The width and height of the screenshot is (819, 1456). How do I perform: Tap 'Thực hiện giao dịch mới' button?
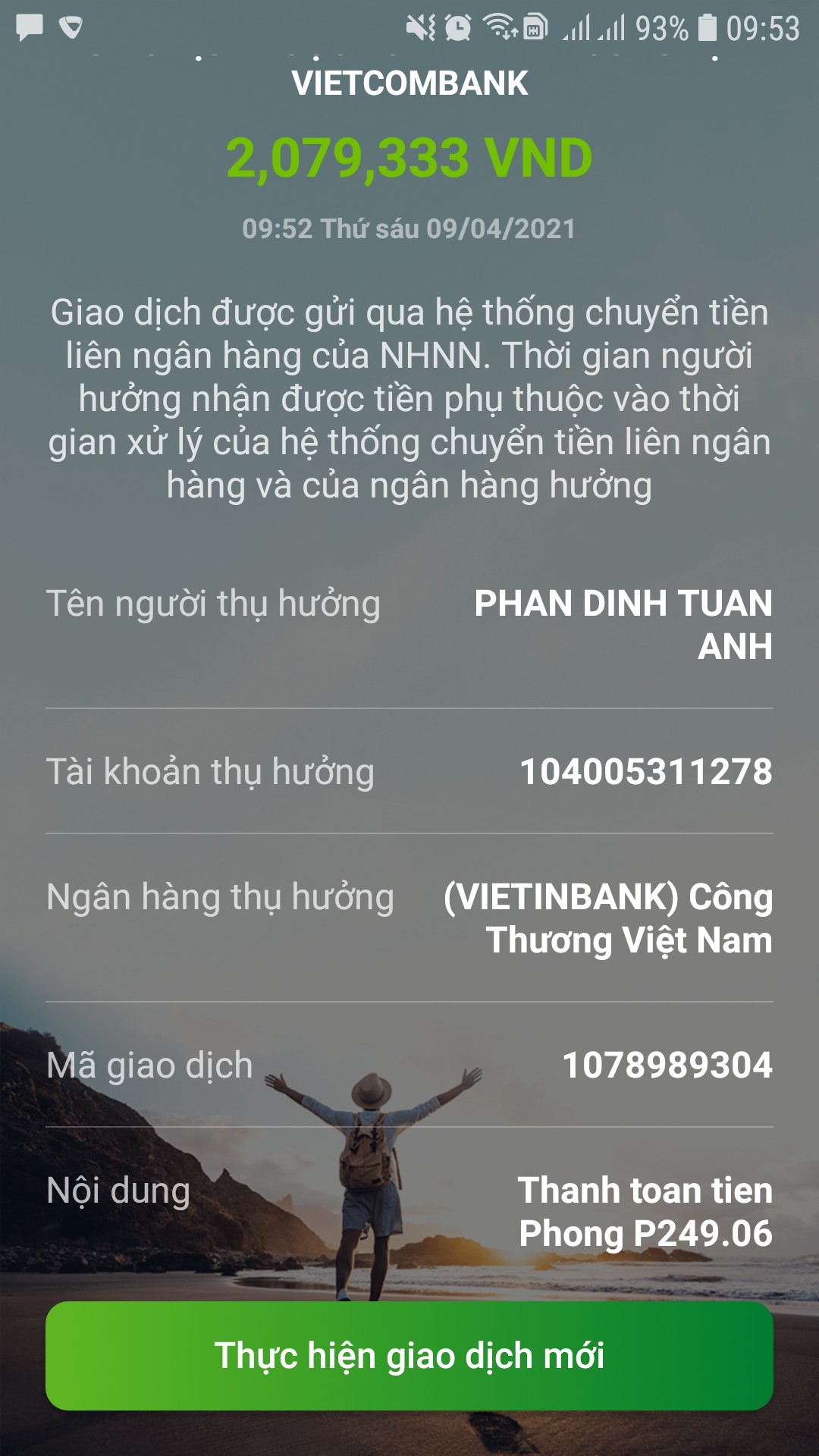pyautogui.click(x=409, y=1356)
